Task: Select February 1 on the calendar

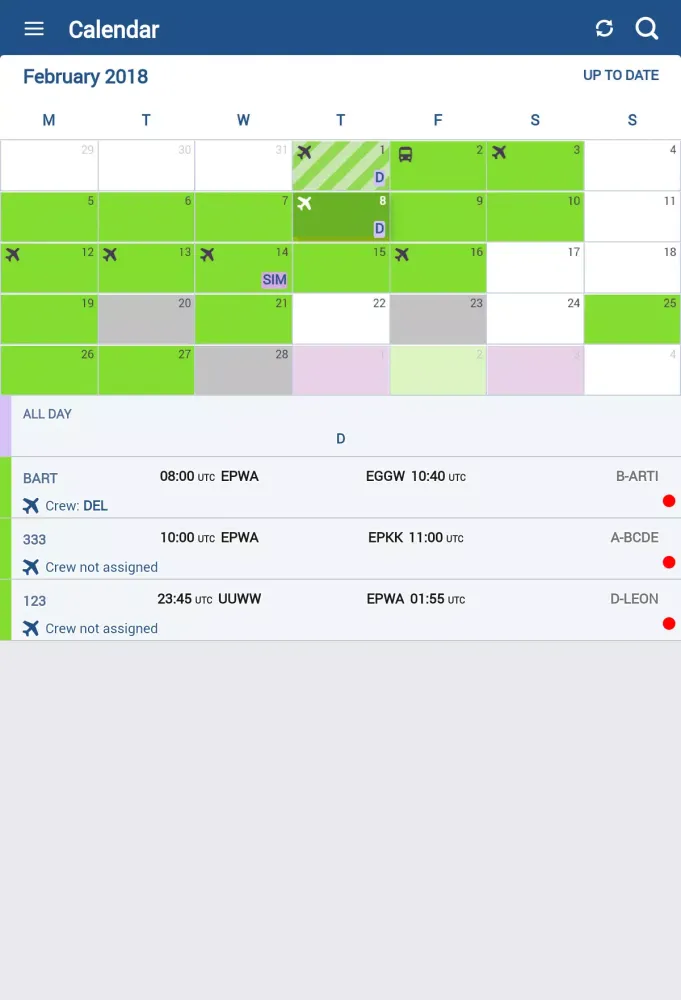Action: (x=341, y=166)
